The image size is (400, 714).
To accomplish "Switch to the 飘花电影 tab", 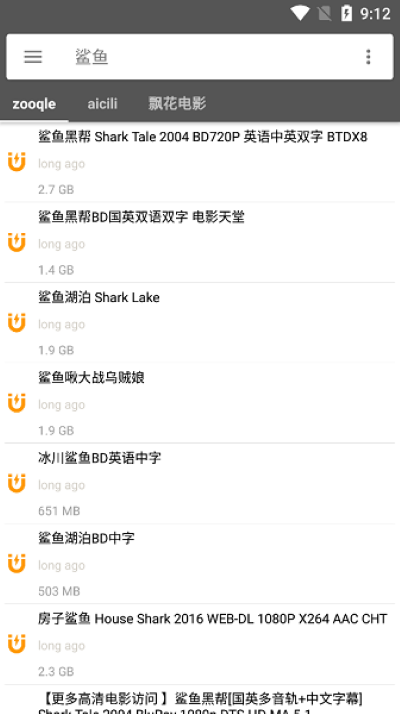I will tap(177, 103).
